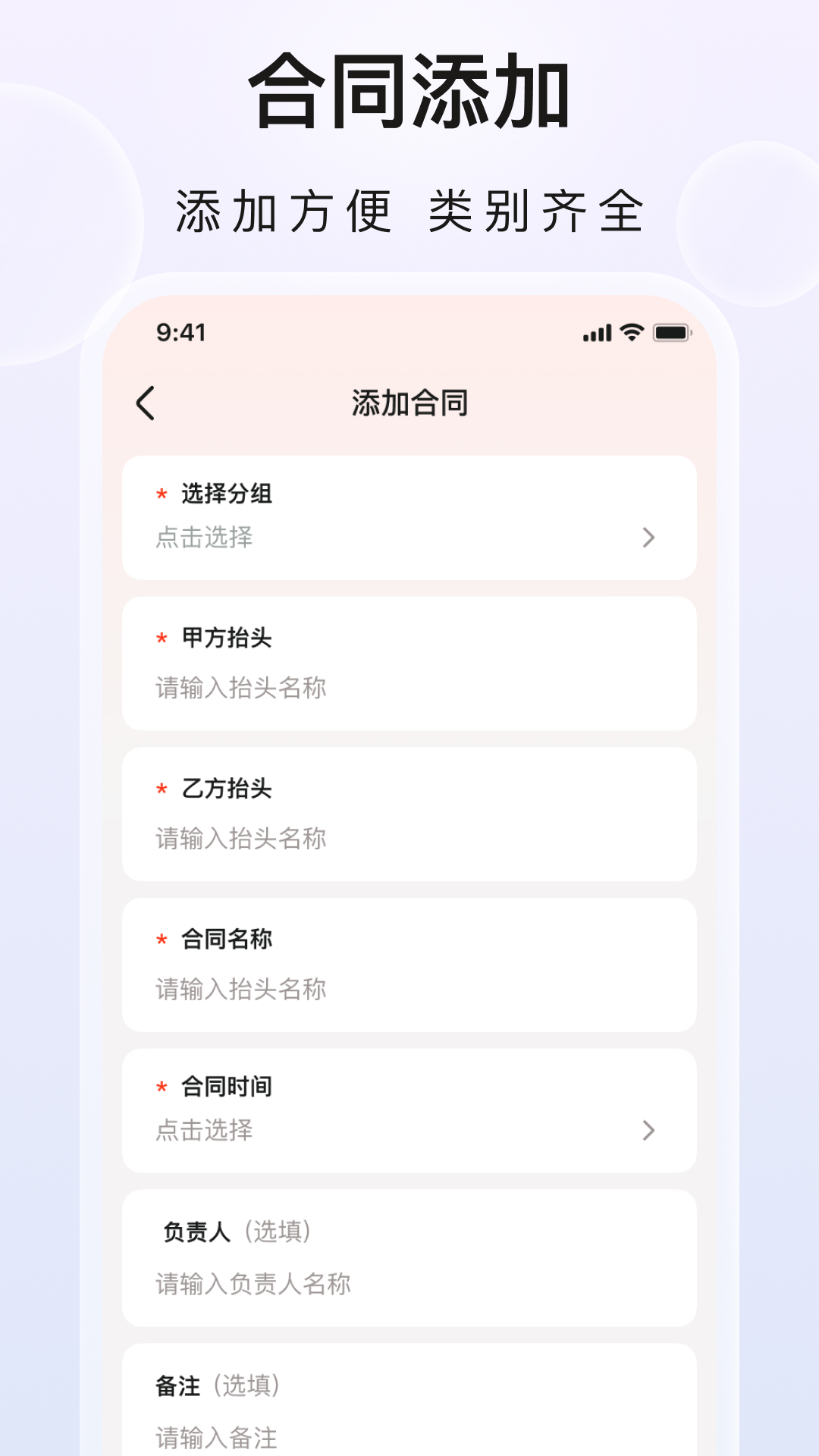This screenshot has width=819, height=1456.
Task: Tap the battery indicator icon
Action: click(x=673, y=331)
